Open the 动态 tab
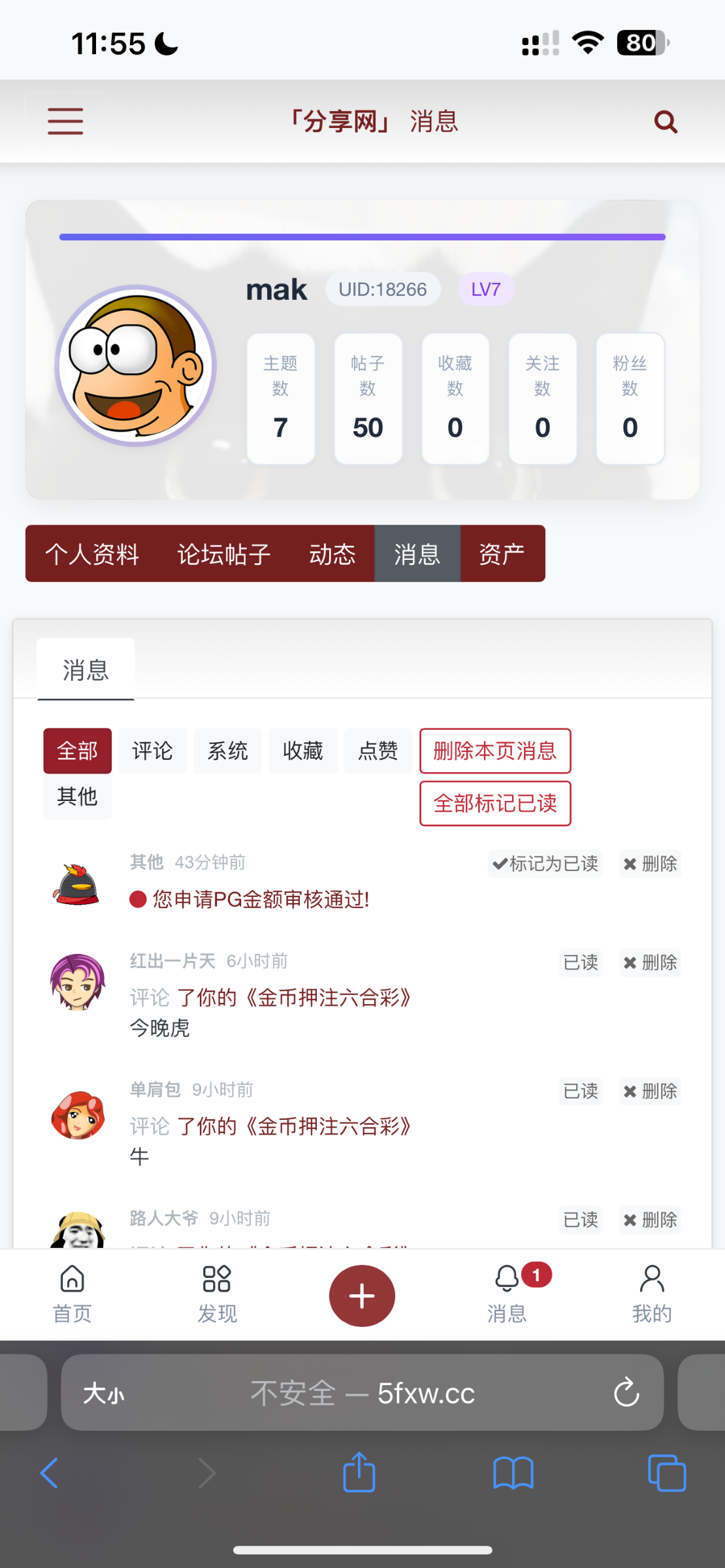725x1568 pixels. click(x=332, y=554)
